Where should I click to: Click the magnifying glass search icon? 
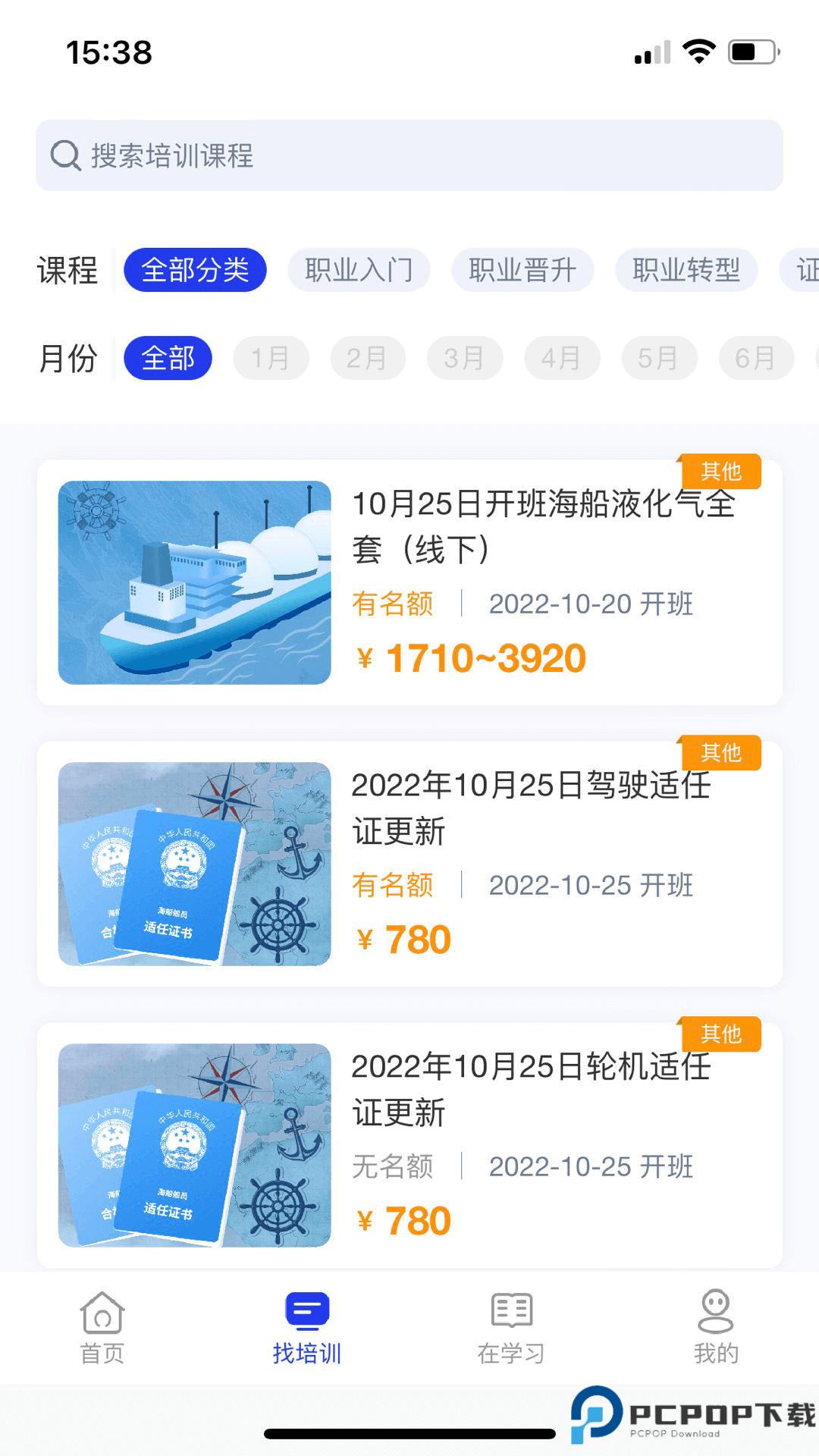[67, 155]
